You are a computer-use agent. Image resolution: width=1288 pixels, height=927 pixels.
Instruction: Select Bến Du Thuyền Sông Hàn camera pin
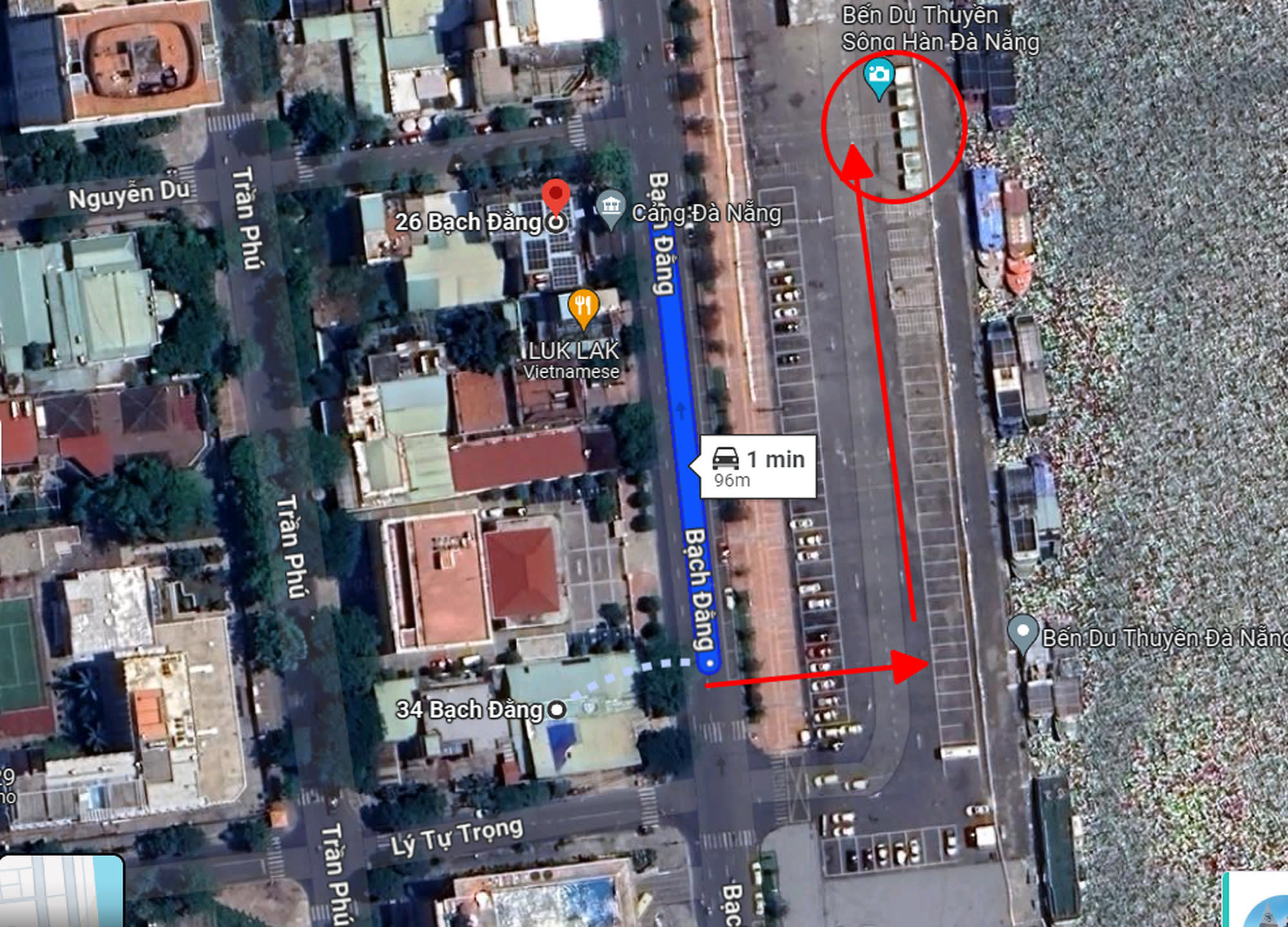pyautogui.click(x=878, y=79)
